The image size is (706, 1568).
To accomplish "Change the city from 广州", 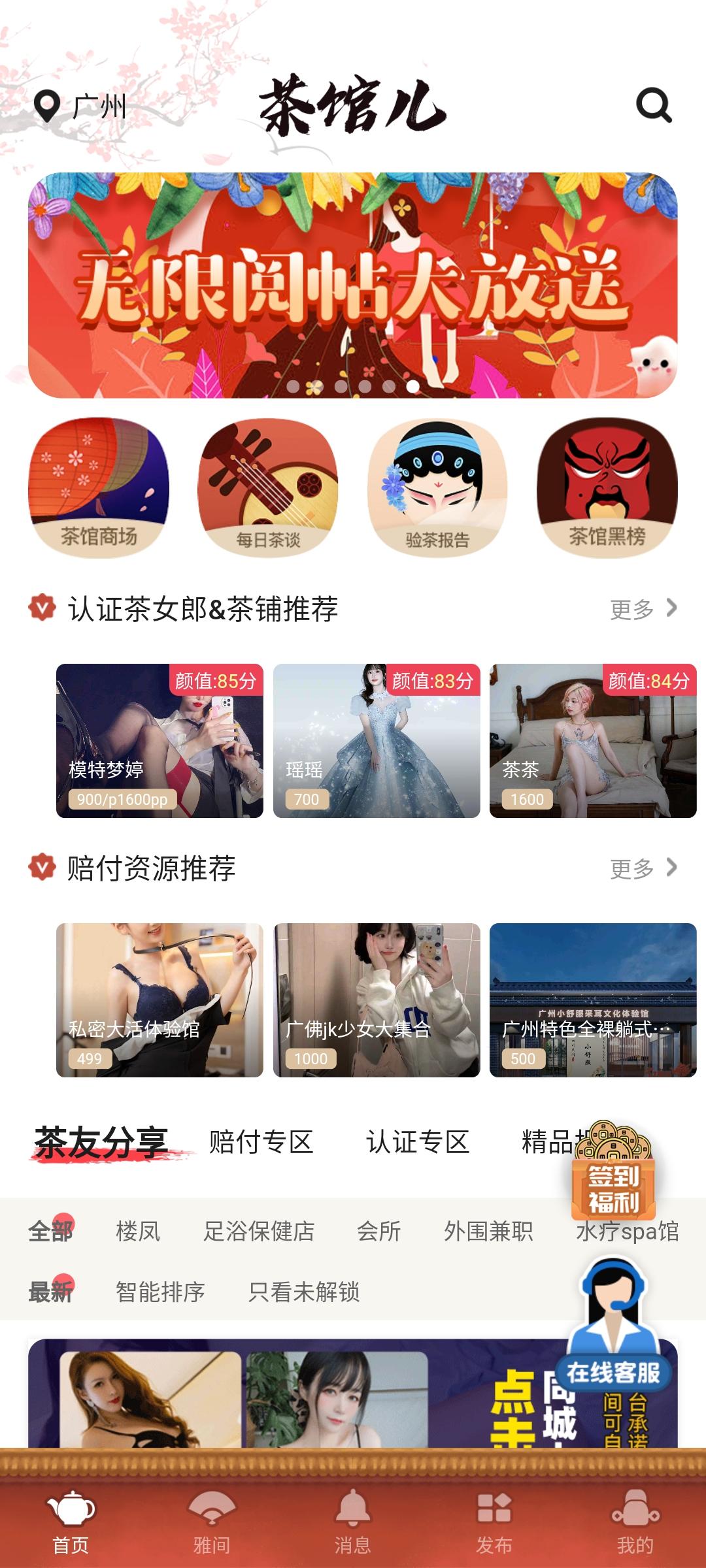I will point(81,106).
